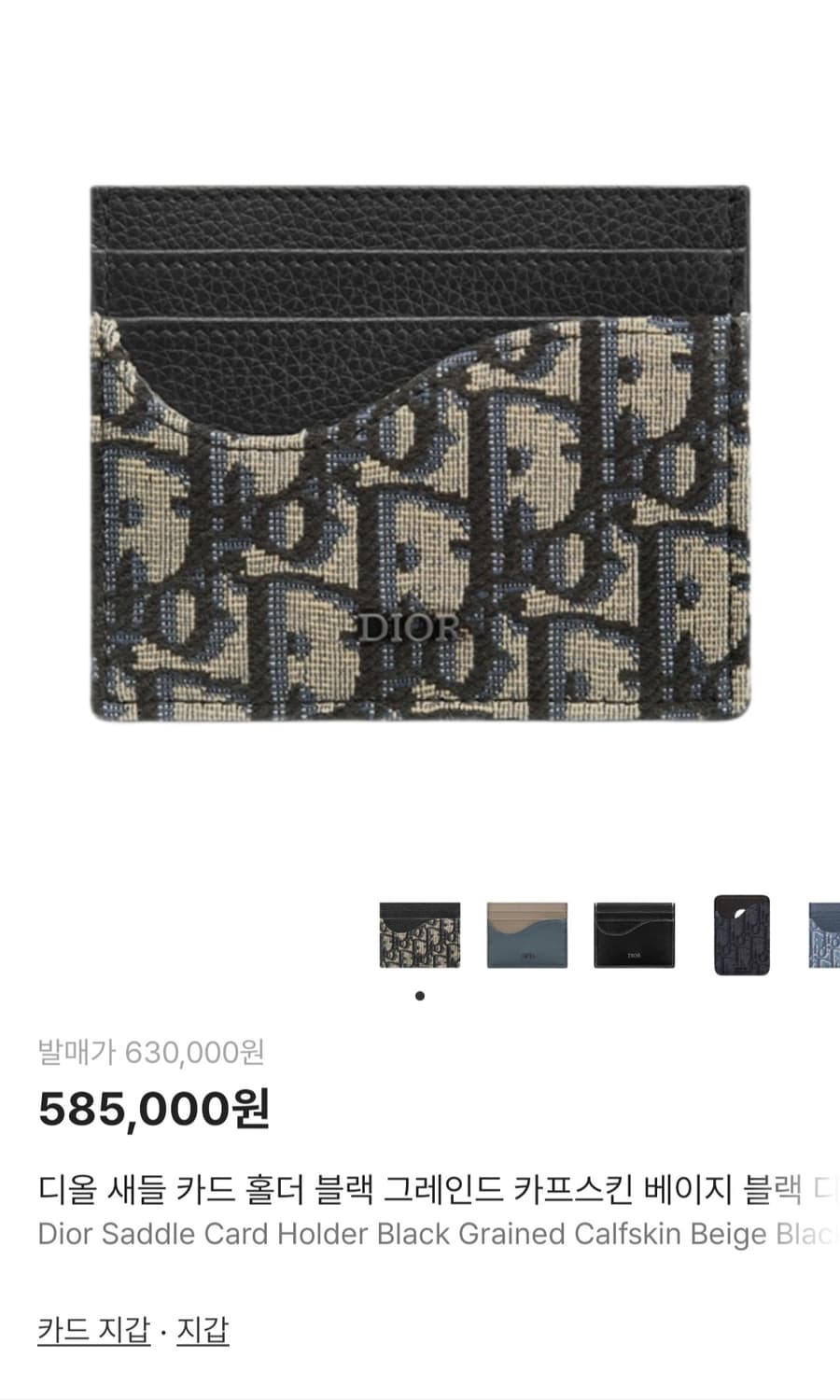Click the main product image to enlarge it
Viewport: 840px width, 1400px height.
click(x=420, y=448)
